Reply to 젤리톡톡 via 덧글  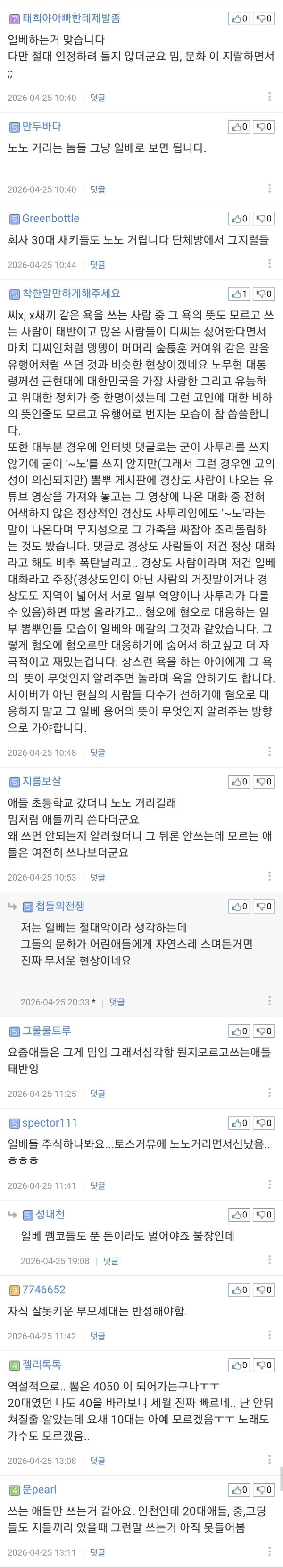pyautogui.click(x=98, y=1461)
